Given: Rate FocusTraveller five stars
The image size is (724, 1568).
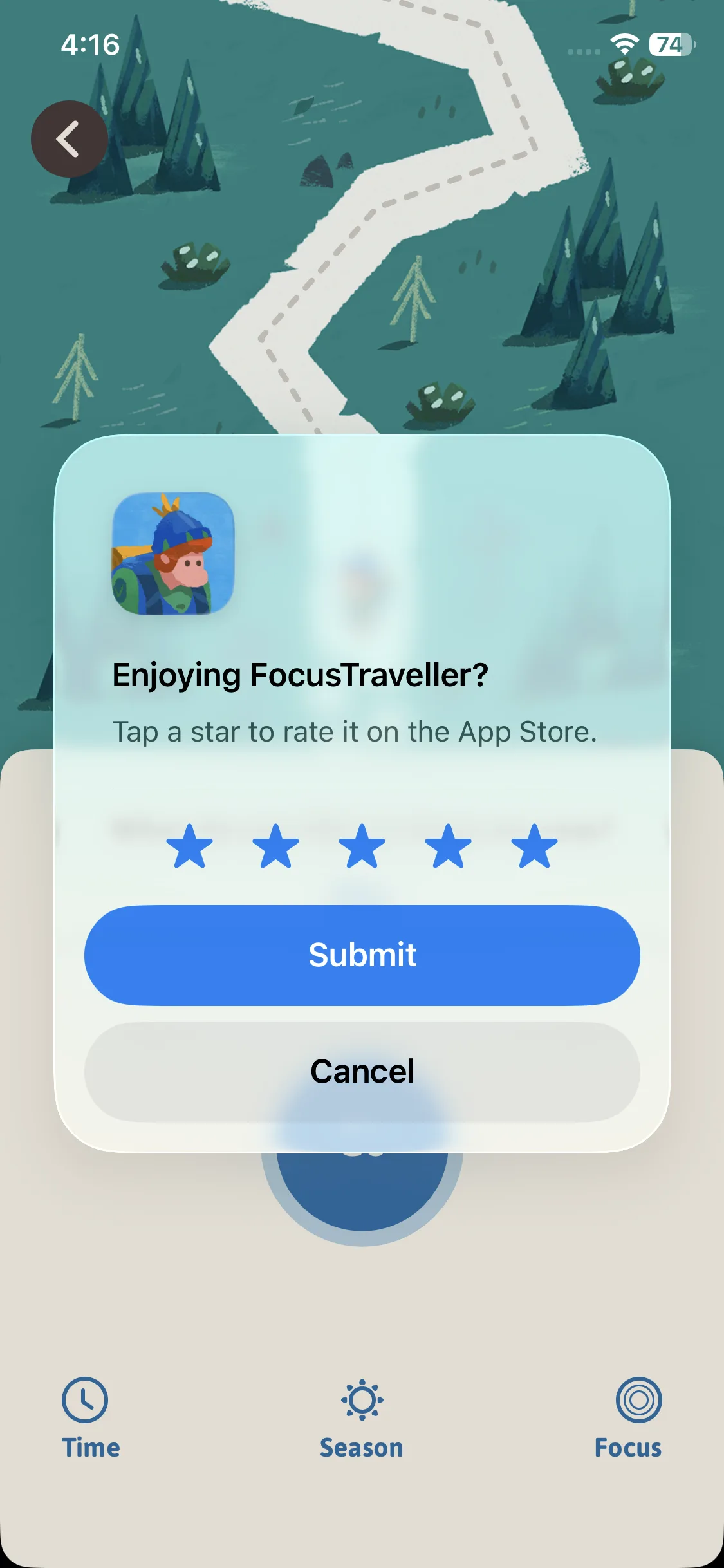Looking at the screenshot, I should click(534, 846).
